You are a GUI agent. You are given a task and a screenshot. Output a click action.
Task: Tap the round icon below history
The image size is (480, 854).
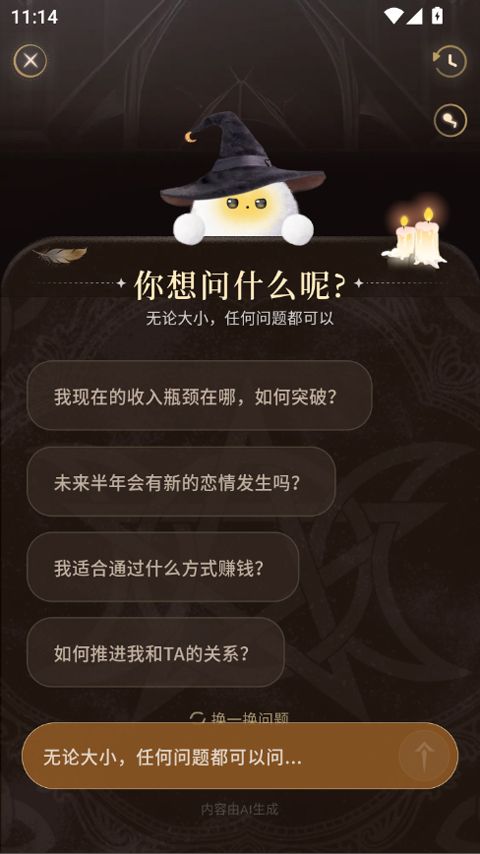tap(450, 120)
